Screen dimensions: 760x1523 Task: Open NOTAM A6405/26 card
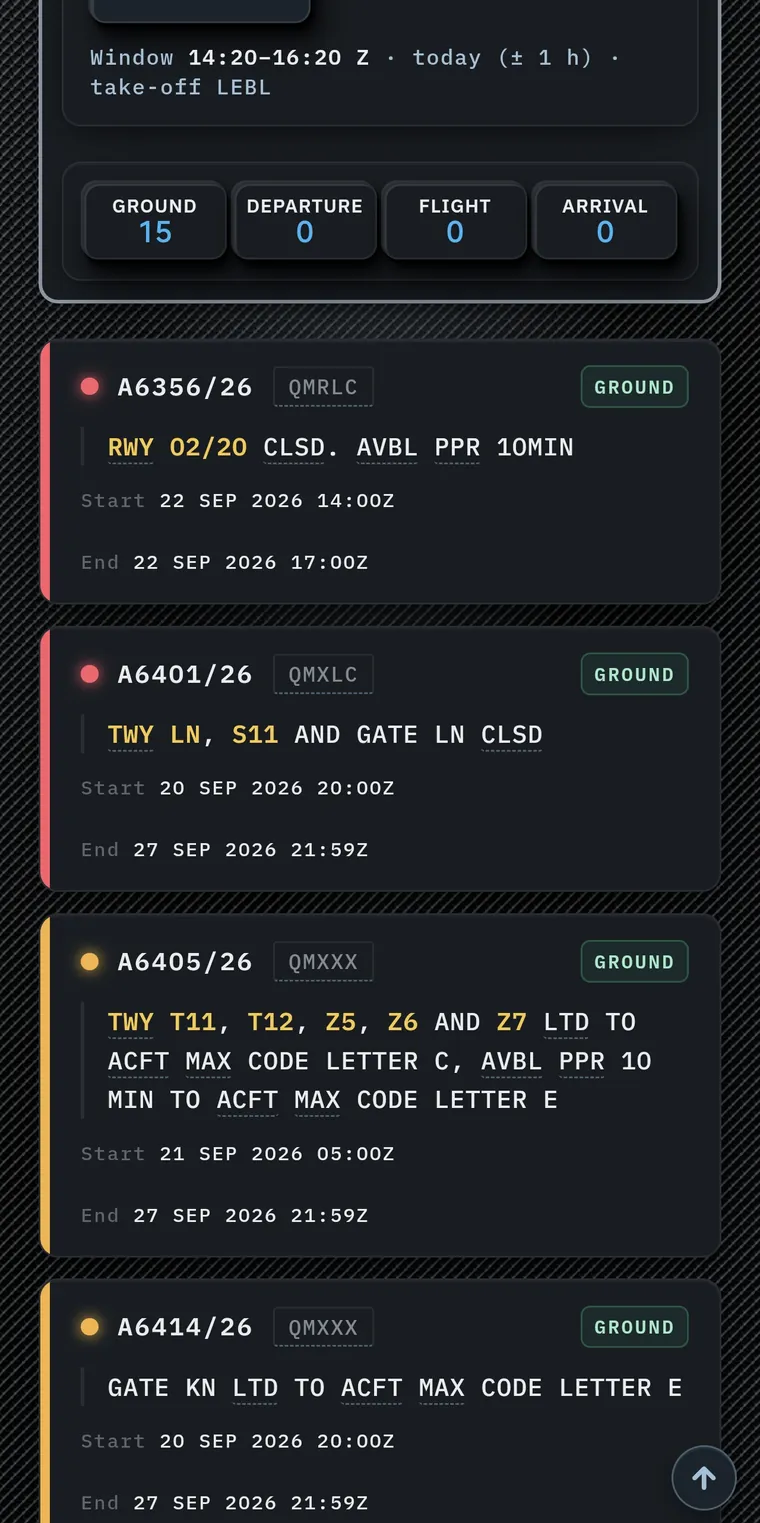380,1085
